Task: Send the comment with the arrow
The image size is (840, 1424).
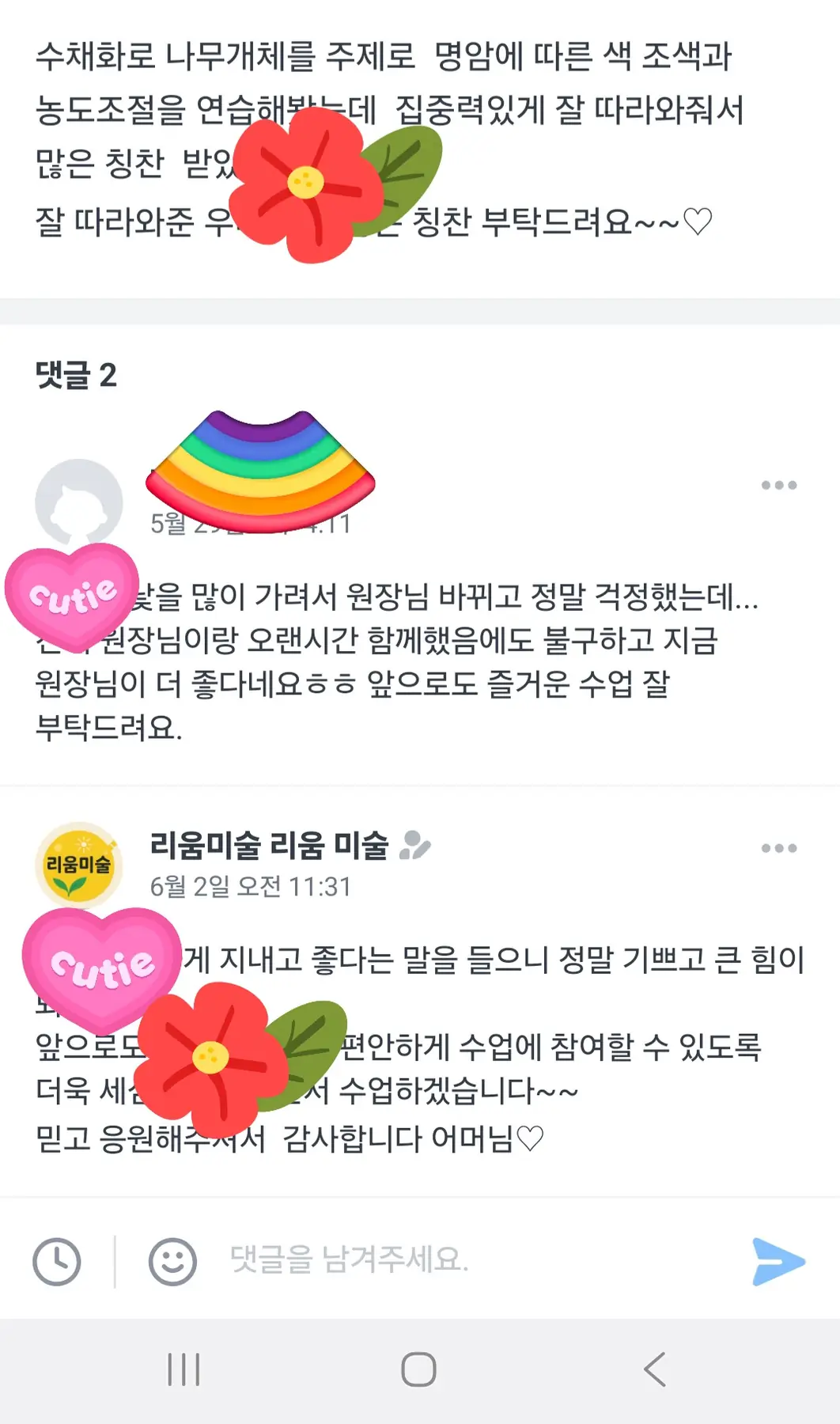Action: pos(778,1261)
